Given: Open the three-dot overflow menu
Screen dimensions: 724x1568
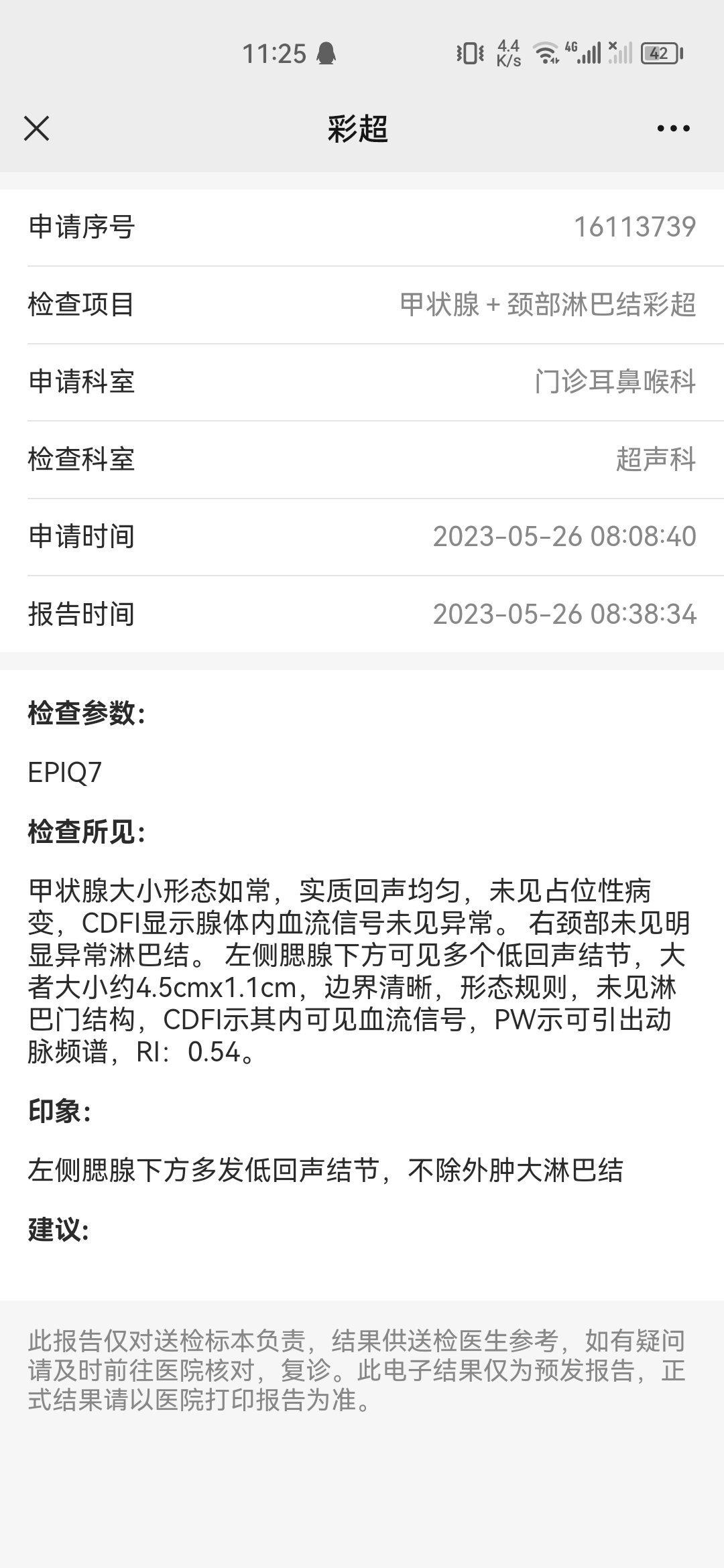Looking at the screenshot, I should click(x=673, y=128).
